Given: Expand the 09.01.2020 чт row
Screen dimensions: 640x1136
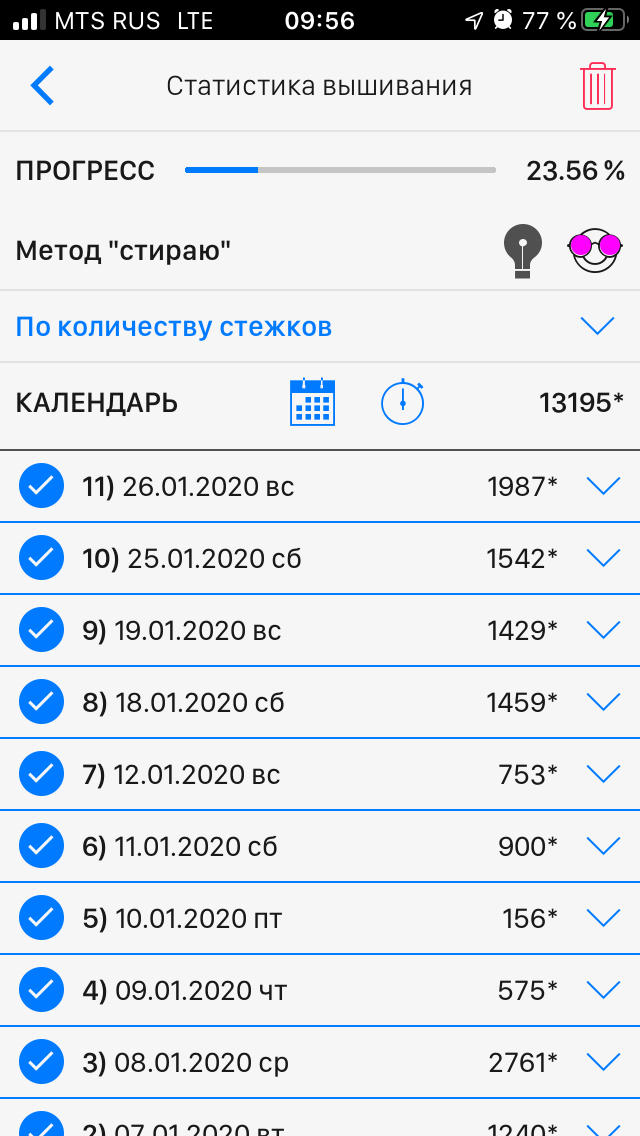Looking at the screenshot, I should click(x=603, y=990).
